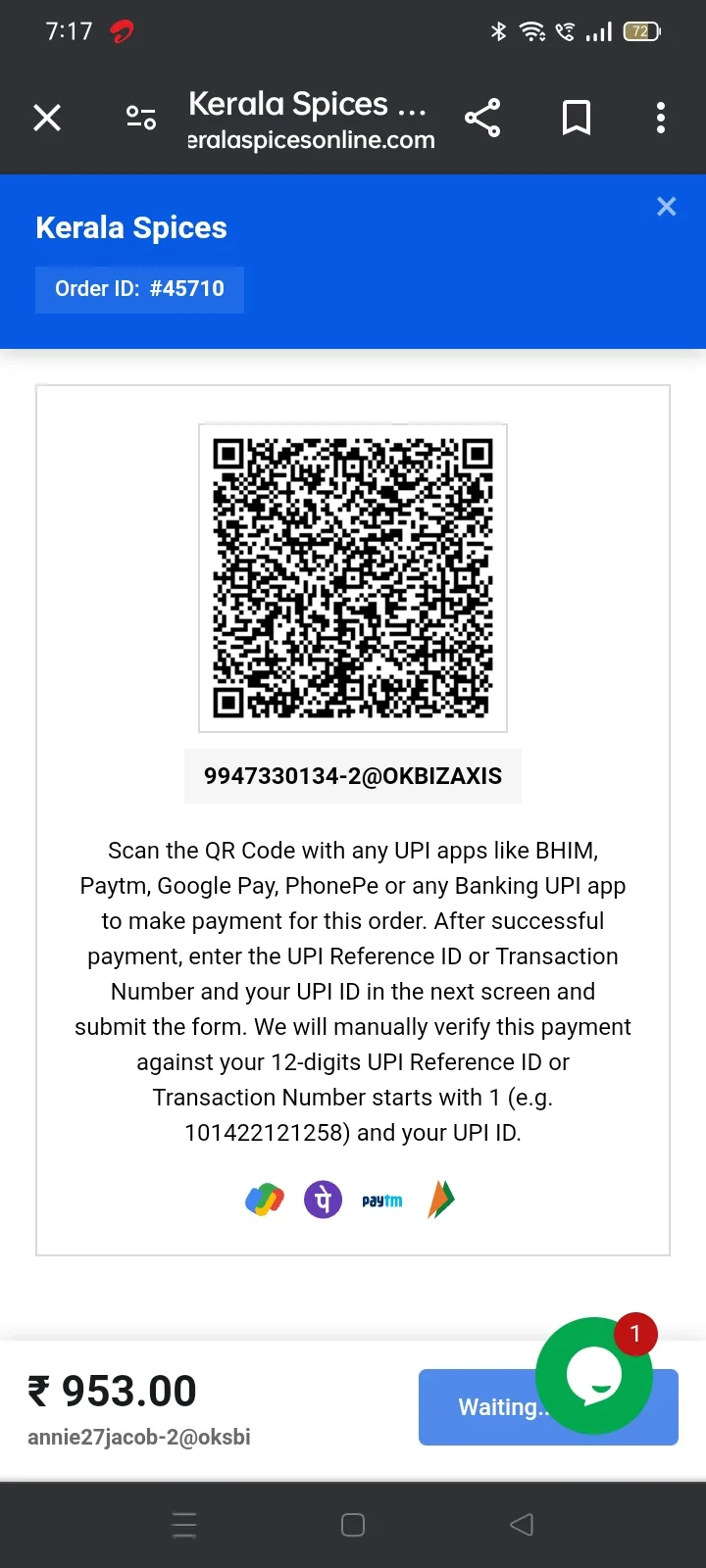
Task: Open the browser overflow menu
Action: pyautogui.click(x=661, y=119)
